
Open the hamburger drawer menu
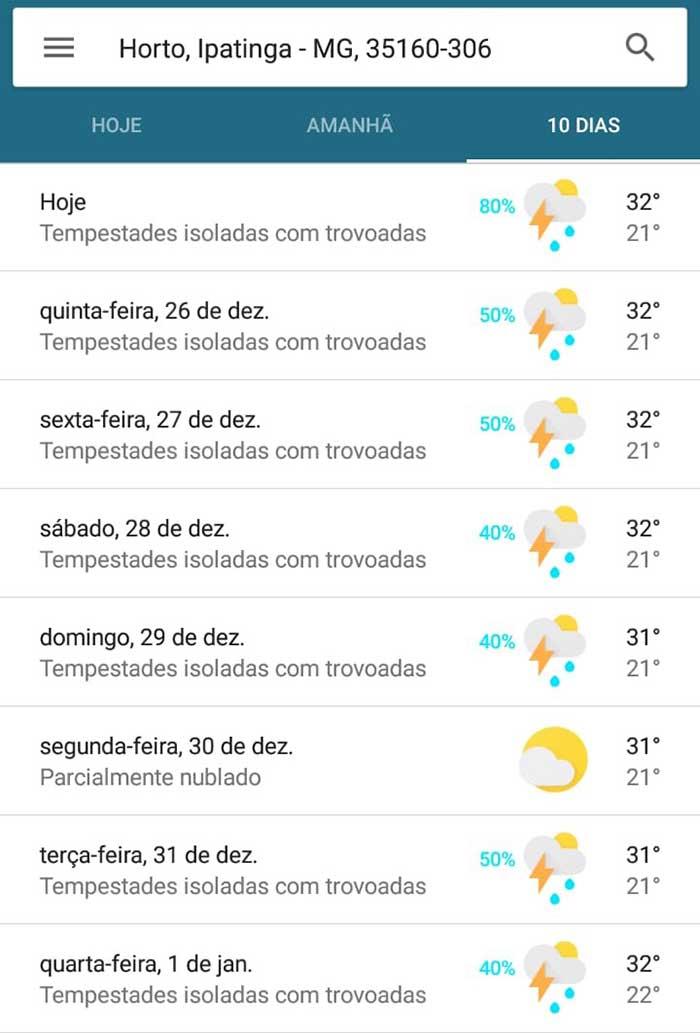tap(59, 48)
